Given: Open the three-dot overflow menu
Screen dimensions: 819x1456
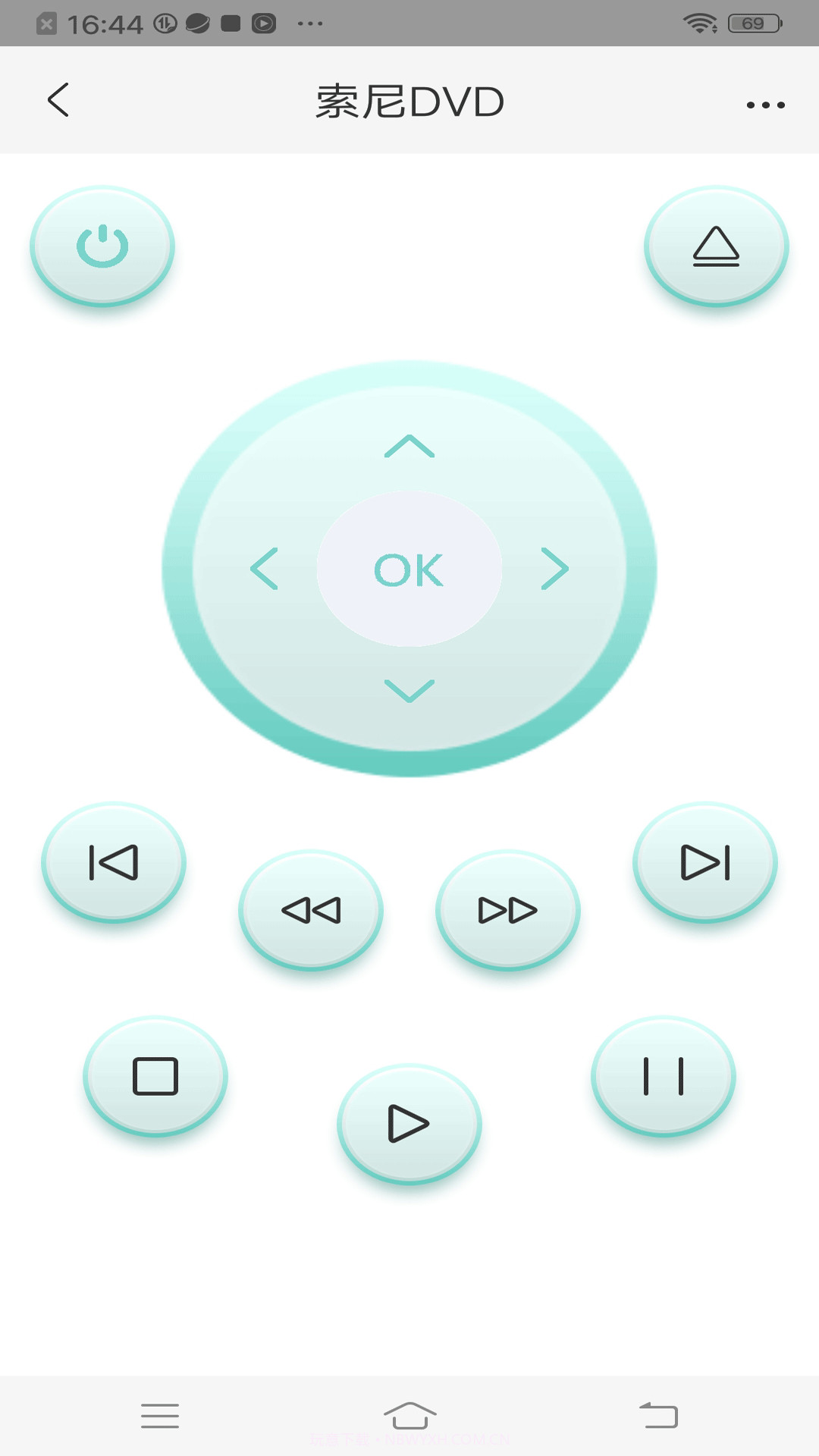Looking at the screenshot, I should coord(765,105).
